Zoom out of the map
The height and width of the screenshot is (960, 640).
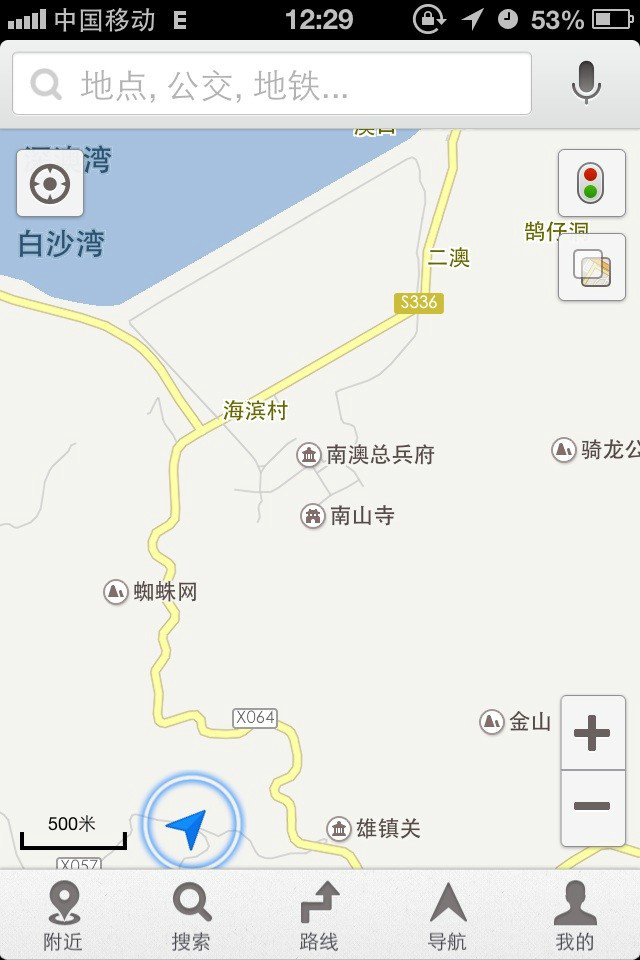592,807
